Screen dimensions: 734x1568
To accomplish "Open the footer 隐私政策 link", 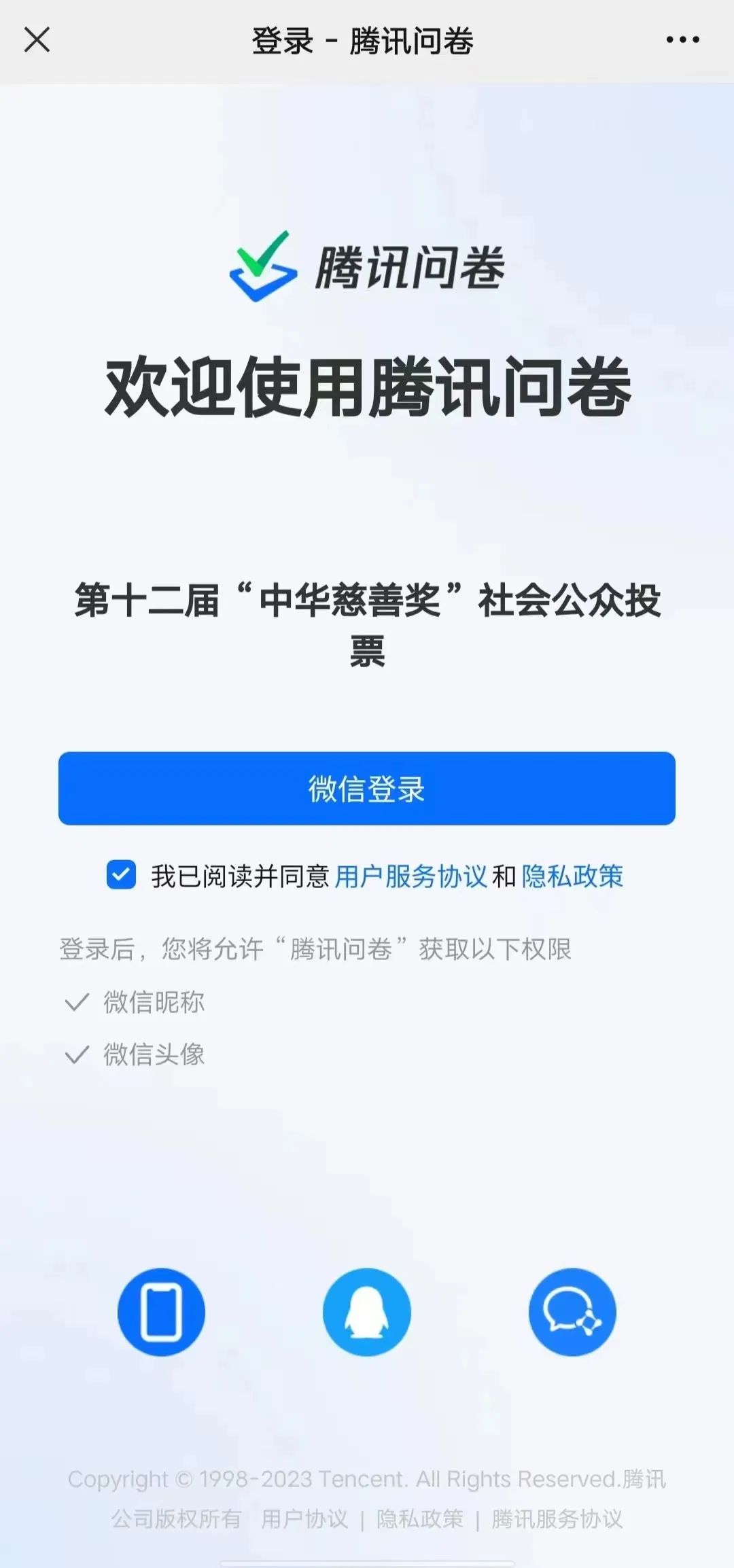I will pos(420,1519).
